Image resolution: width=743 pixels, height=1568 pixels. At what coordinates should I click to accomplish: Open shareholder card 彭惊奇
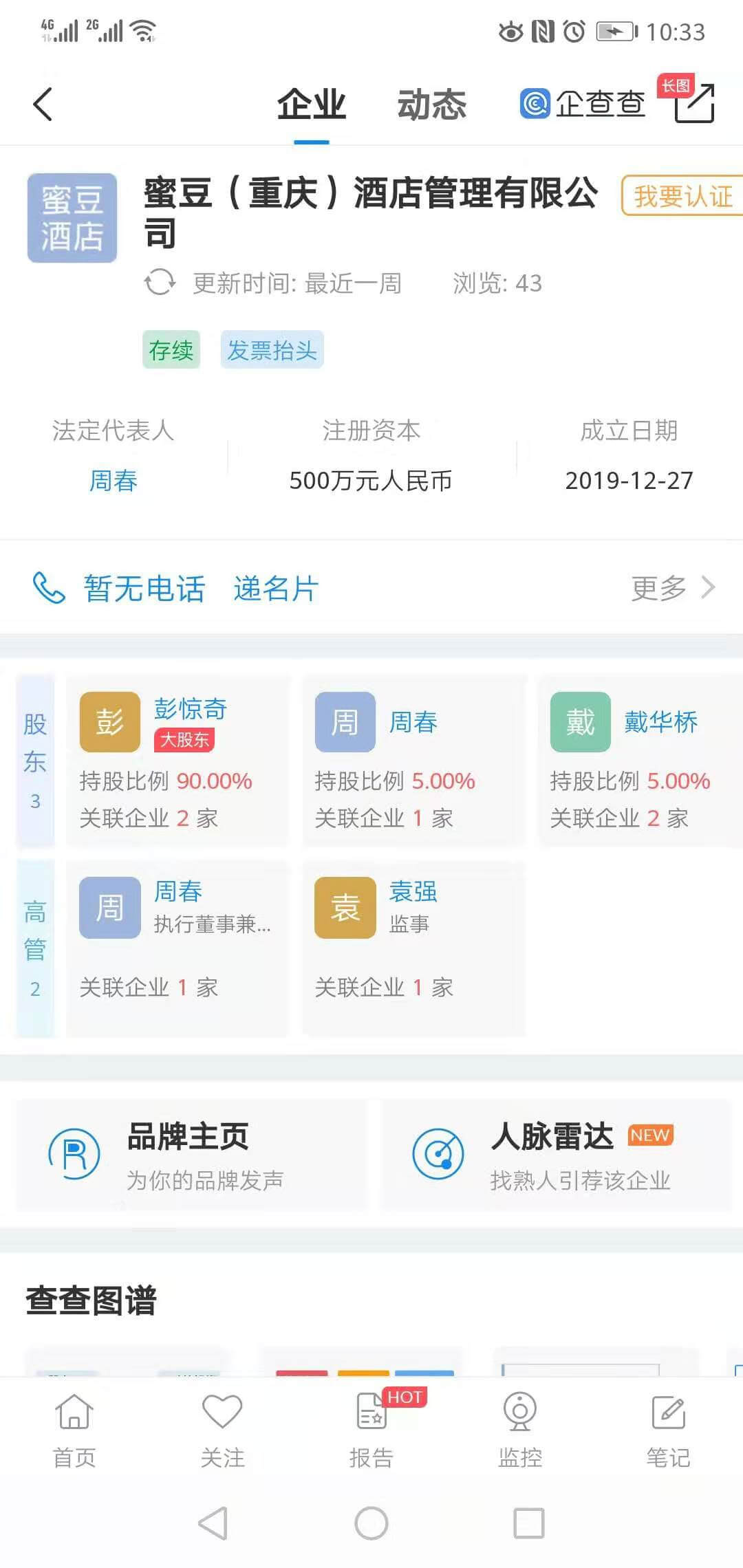tap(177, 761)
